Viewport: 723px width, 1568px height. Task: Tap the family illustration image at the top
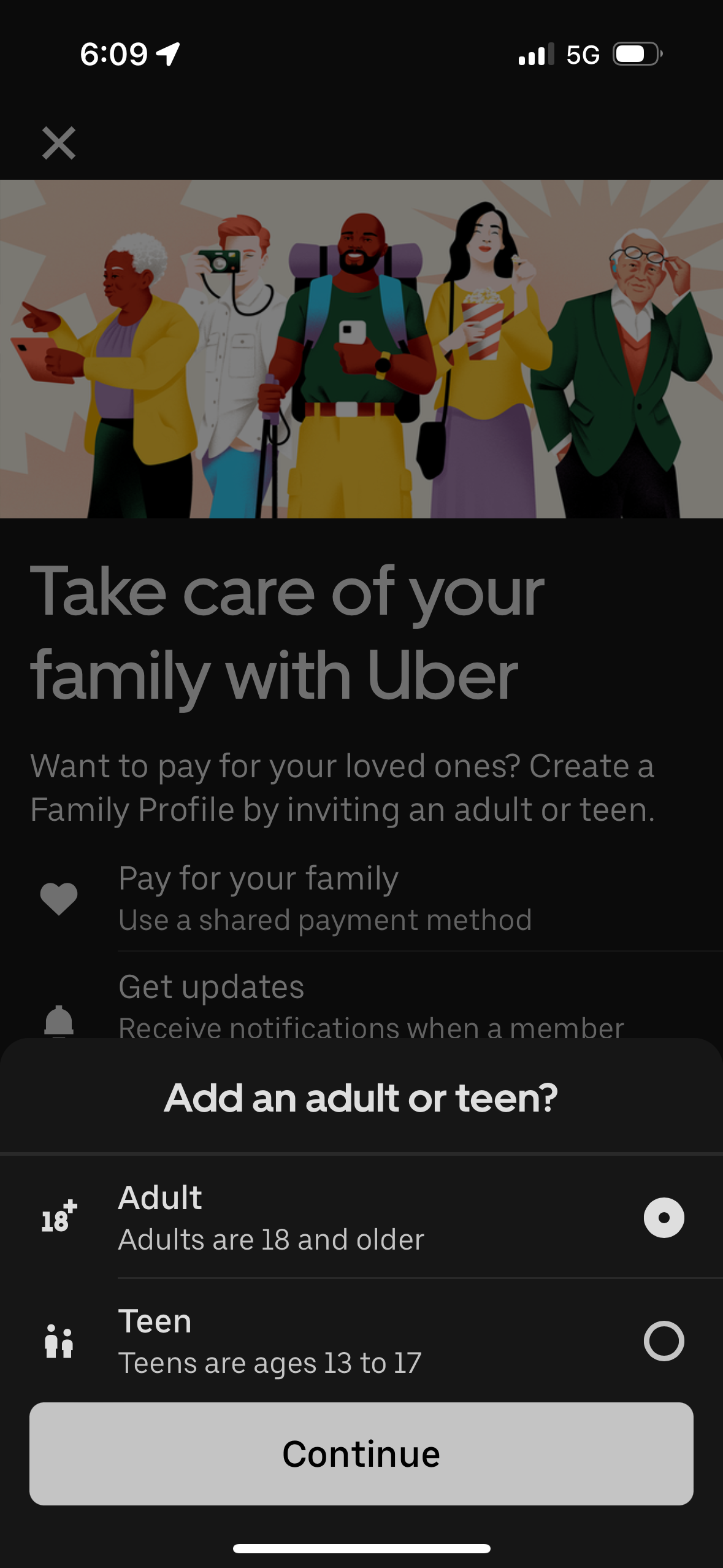361,347
